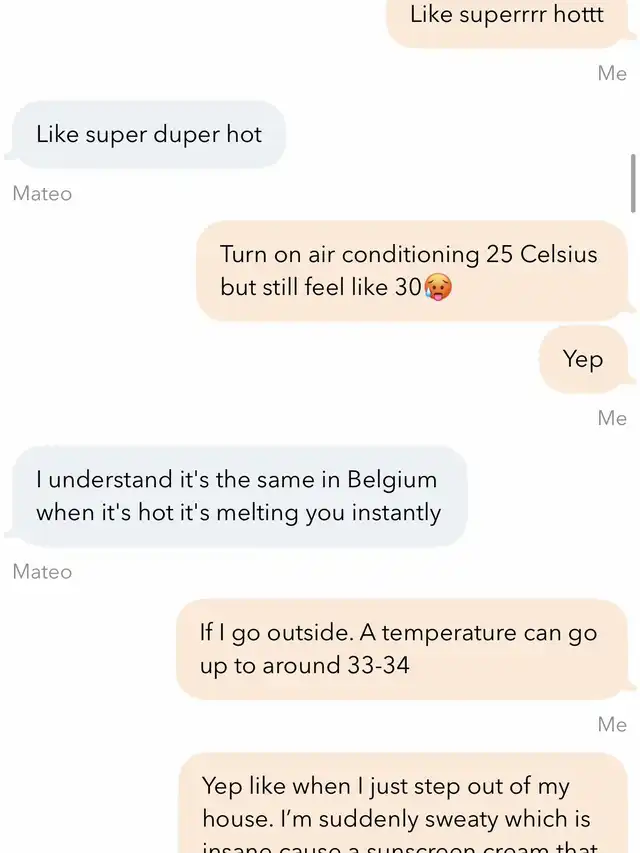Tap the chat scrollbar handle
This screenshot has height=853, width=640.
point(633,183)
